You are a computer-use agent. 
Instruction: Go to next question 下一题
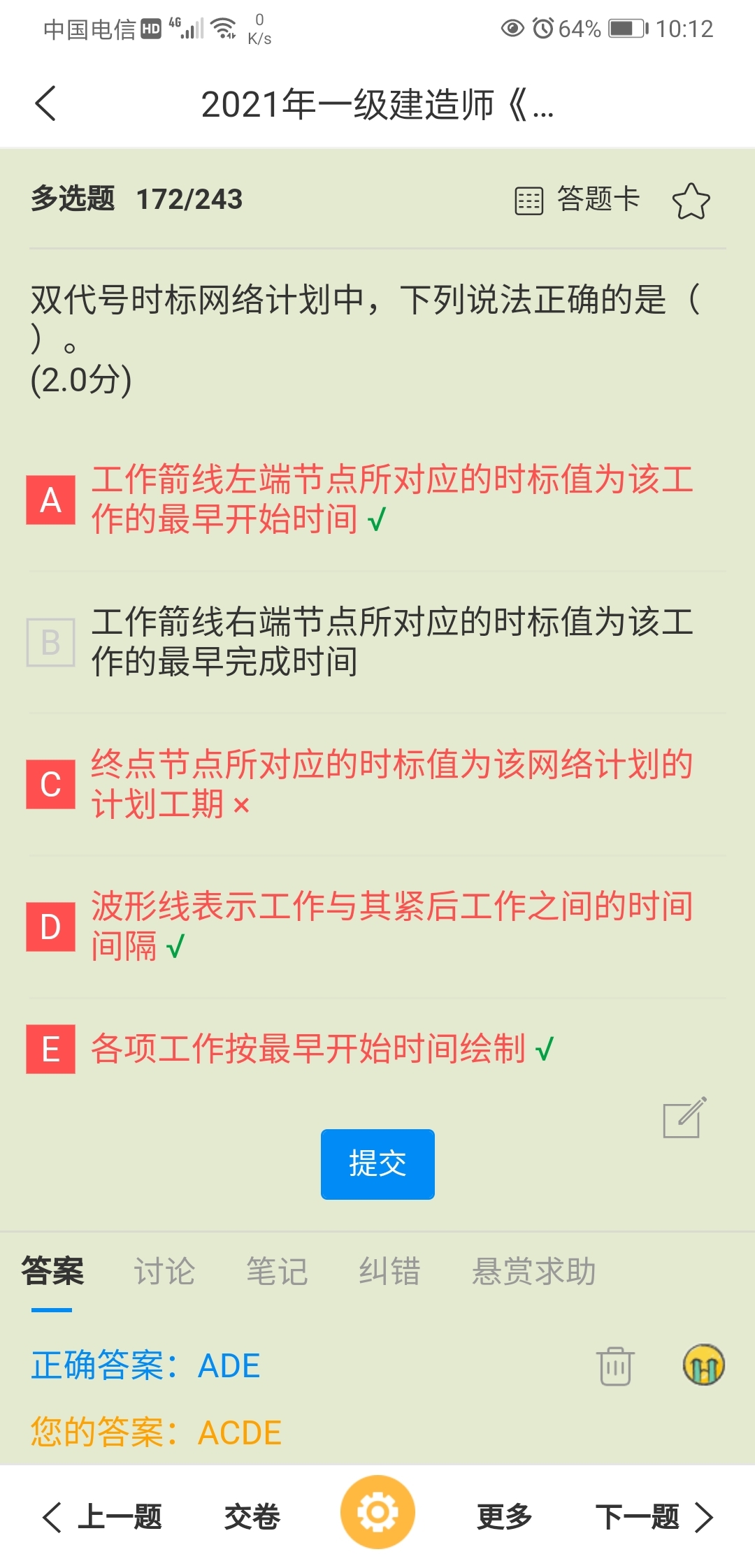[x=654, y=1517]
